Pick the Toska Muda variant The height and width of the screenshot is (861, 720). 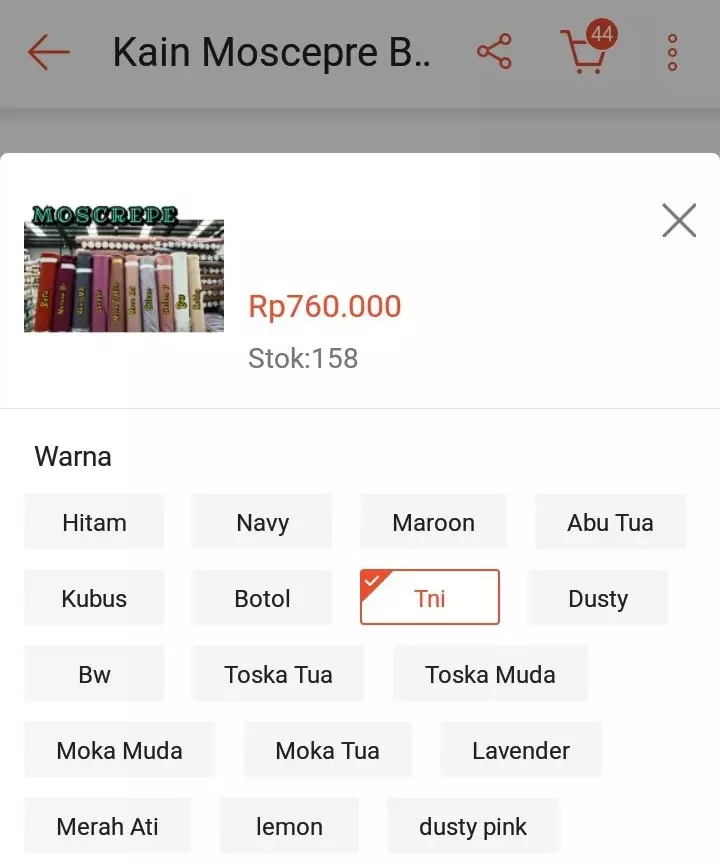[490, 673]
